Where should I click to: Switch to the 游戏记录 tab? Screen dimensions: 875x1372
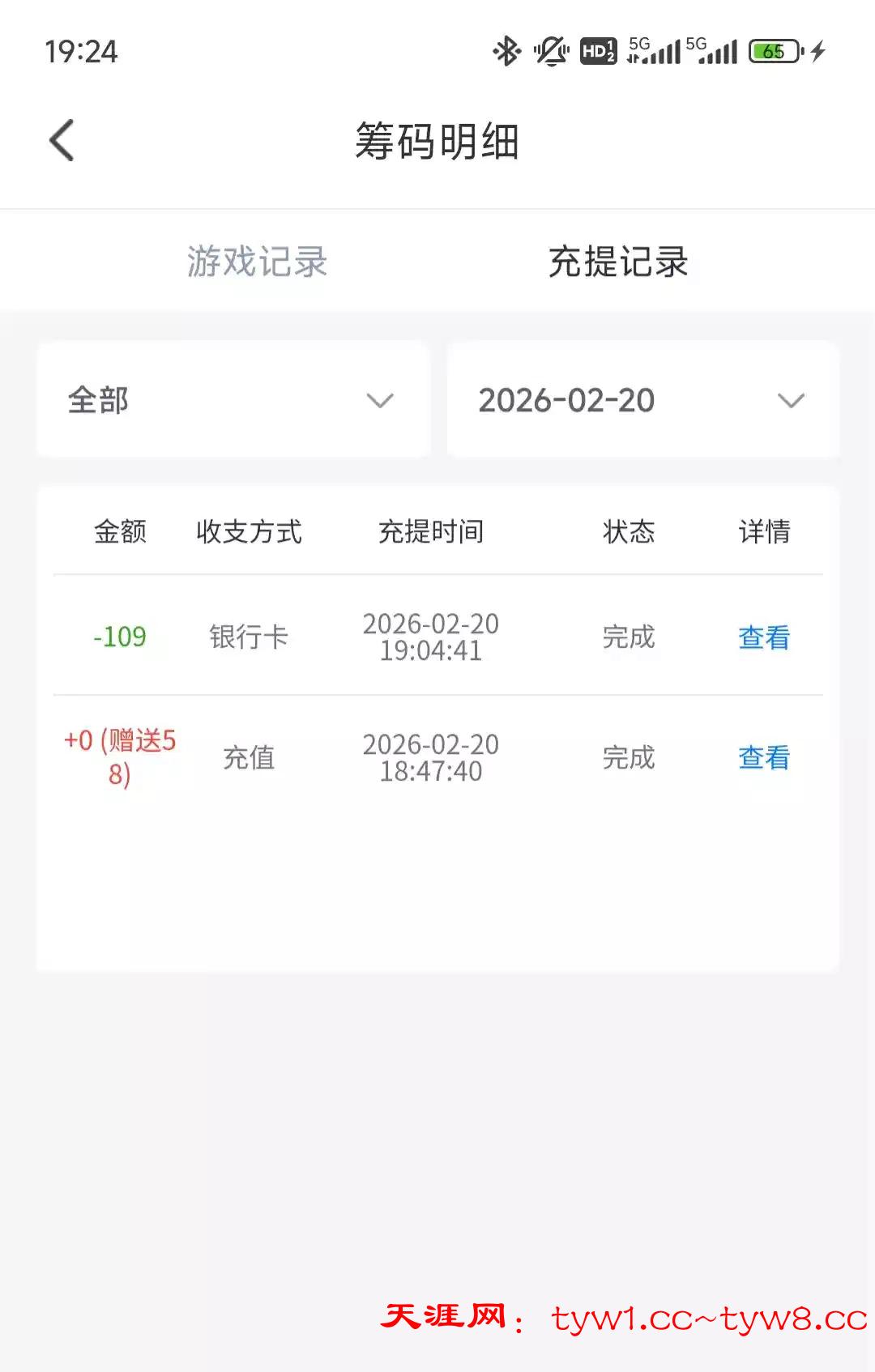[x=257, y=262]
